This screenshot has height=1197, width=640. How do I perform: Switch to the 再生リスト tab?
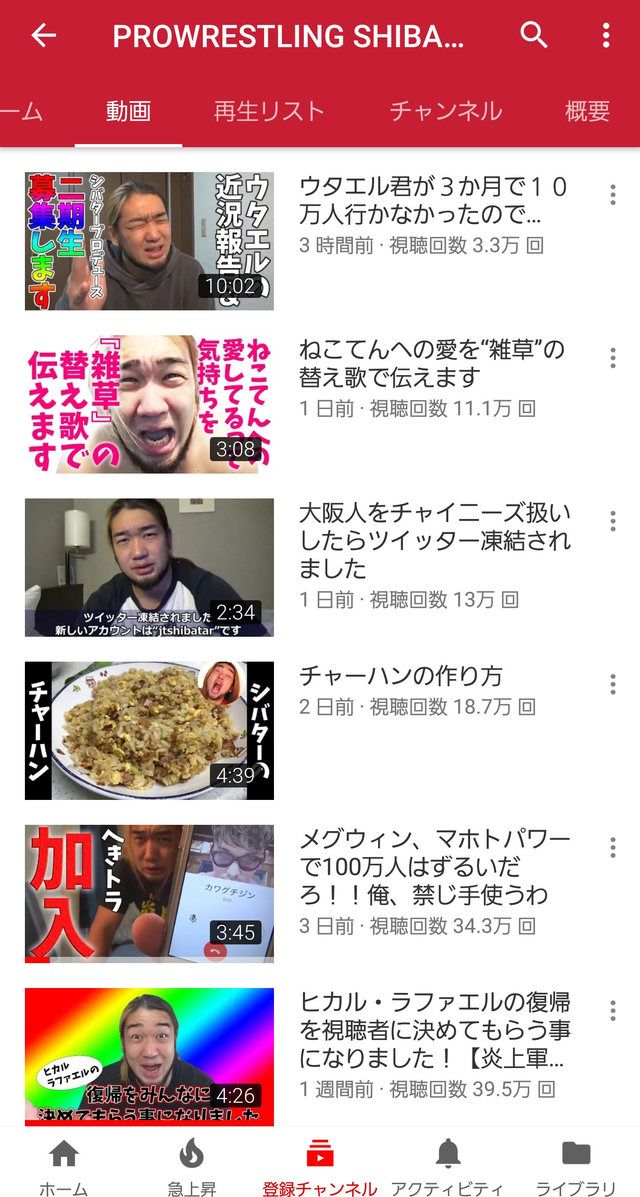point(269,111)
